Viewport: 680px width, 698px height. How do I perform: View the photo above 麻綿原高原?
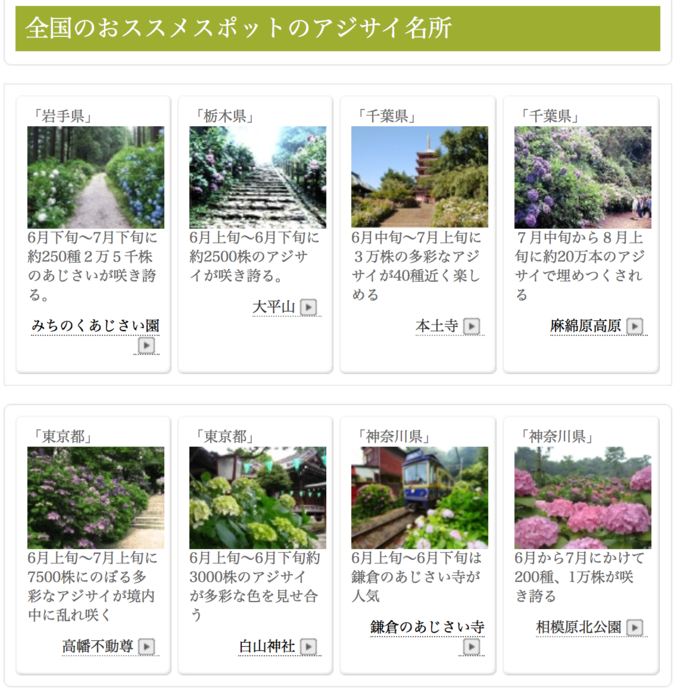(x=582, y=177)
